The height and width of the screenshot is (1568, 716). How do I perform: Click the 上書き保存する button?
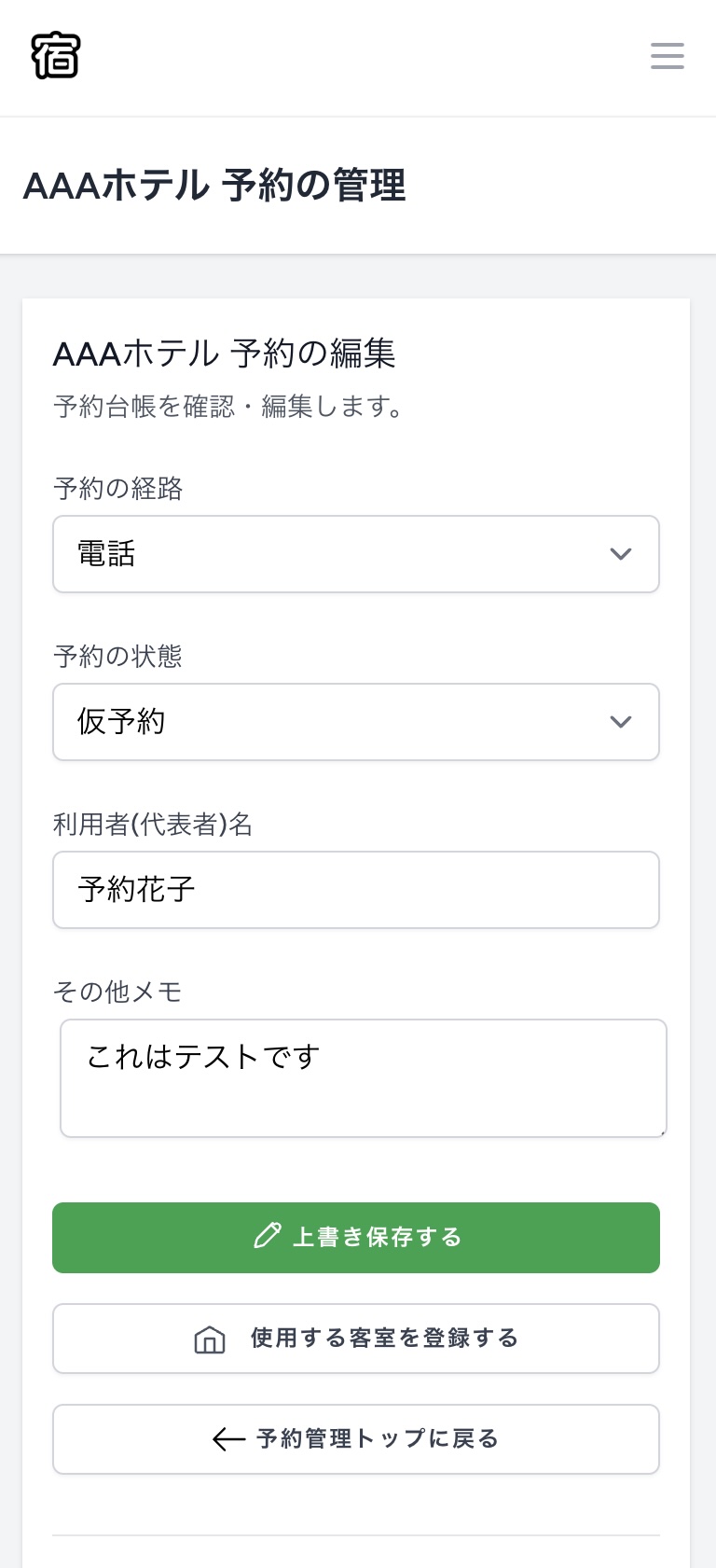point(355,1238)
